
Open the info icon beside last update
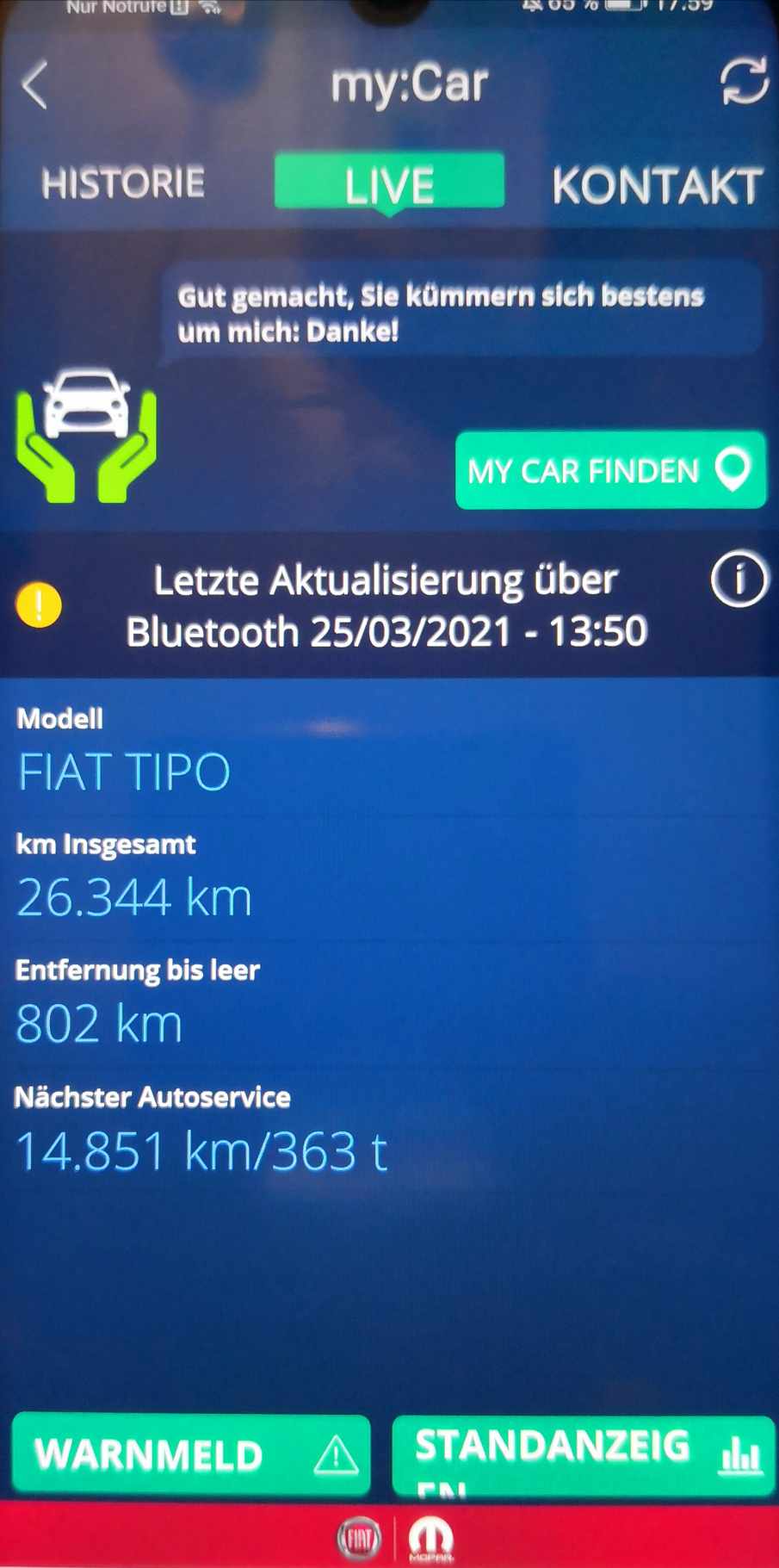tap(738, 579)
